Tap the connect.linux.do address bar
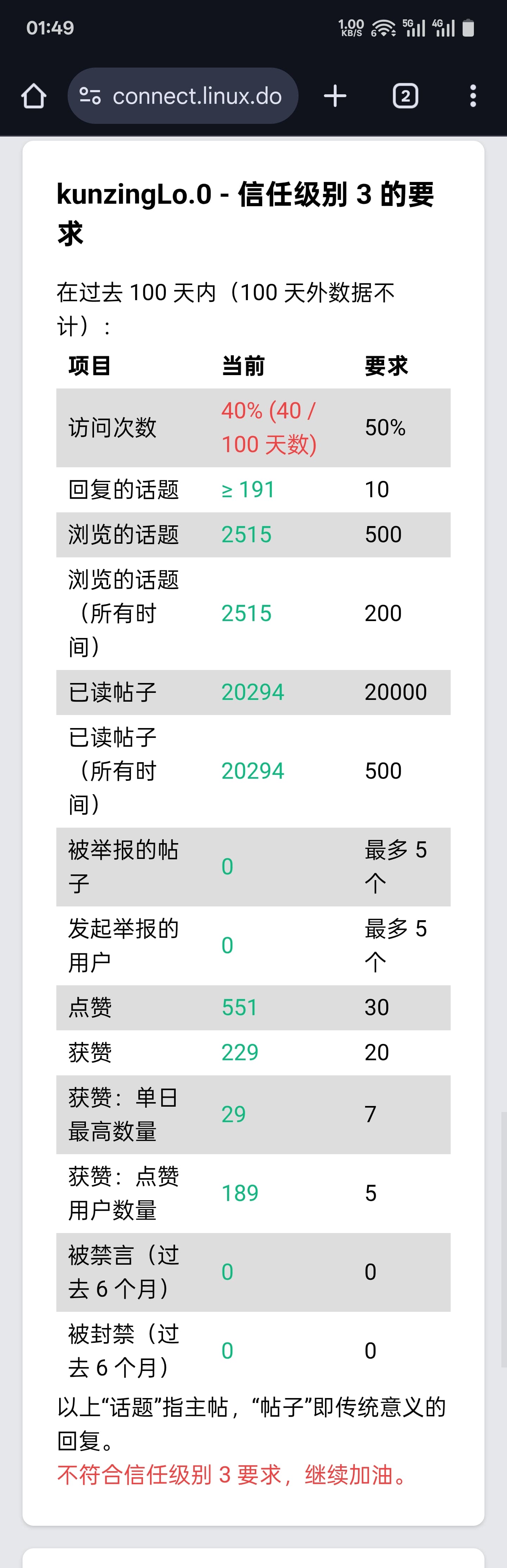 point(183,96)
